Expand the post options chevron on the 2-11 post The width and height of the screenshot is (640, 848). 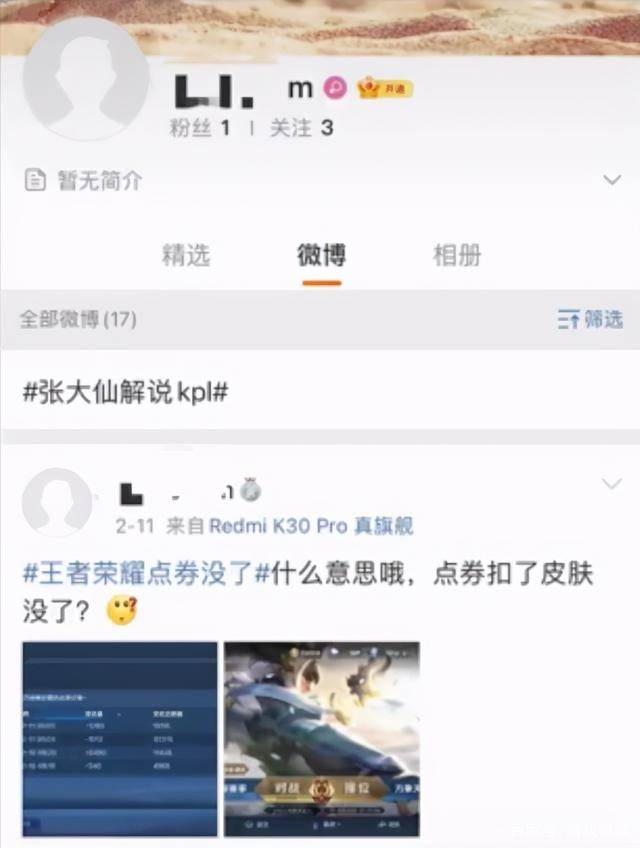click(611, 485)
